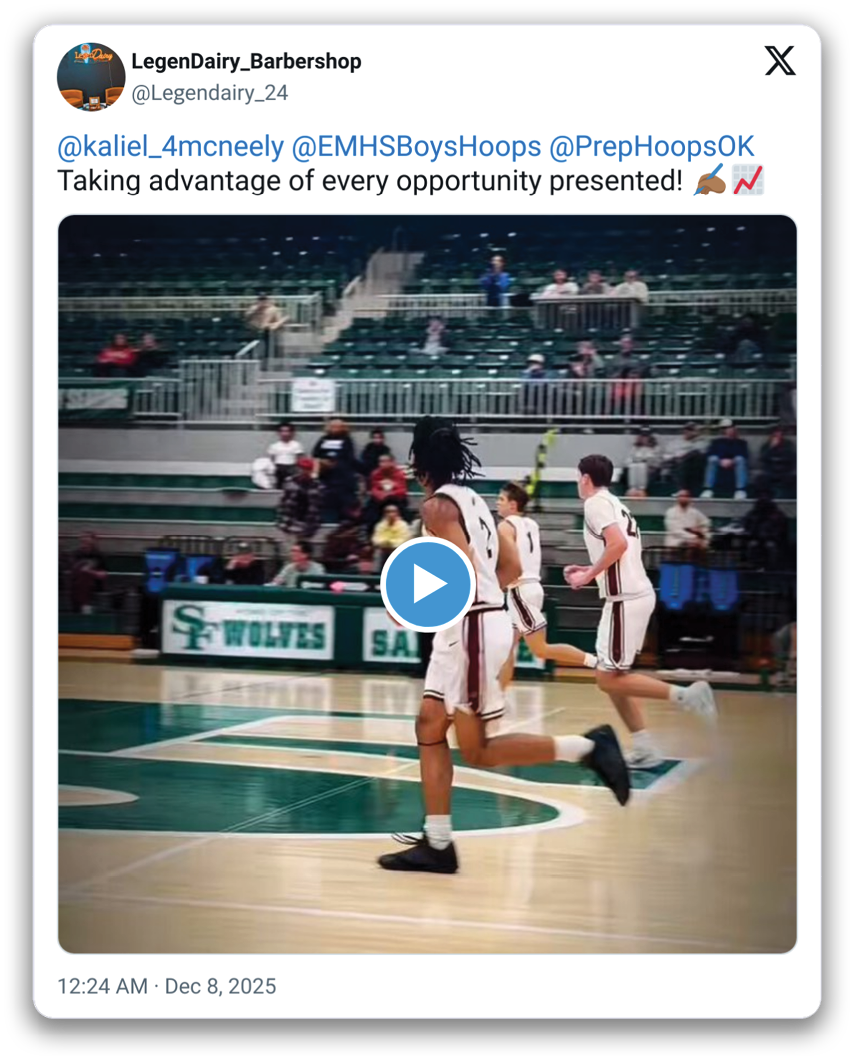Viewport: 854px width, 1061px height.
Task: Open the 12:24 AM · Dec 8, 2025 timestamp
Action: point(166,985)
